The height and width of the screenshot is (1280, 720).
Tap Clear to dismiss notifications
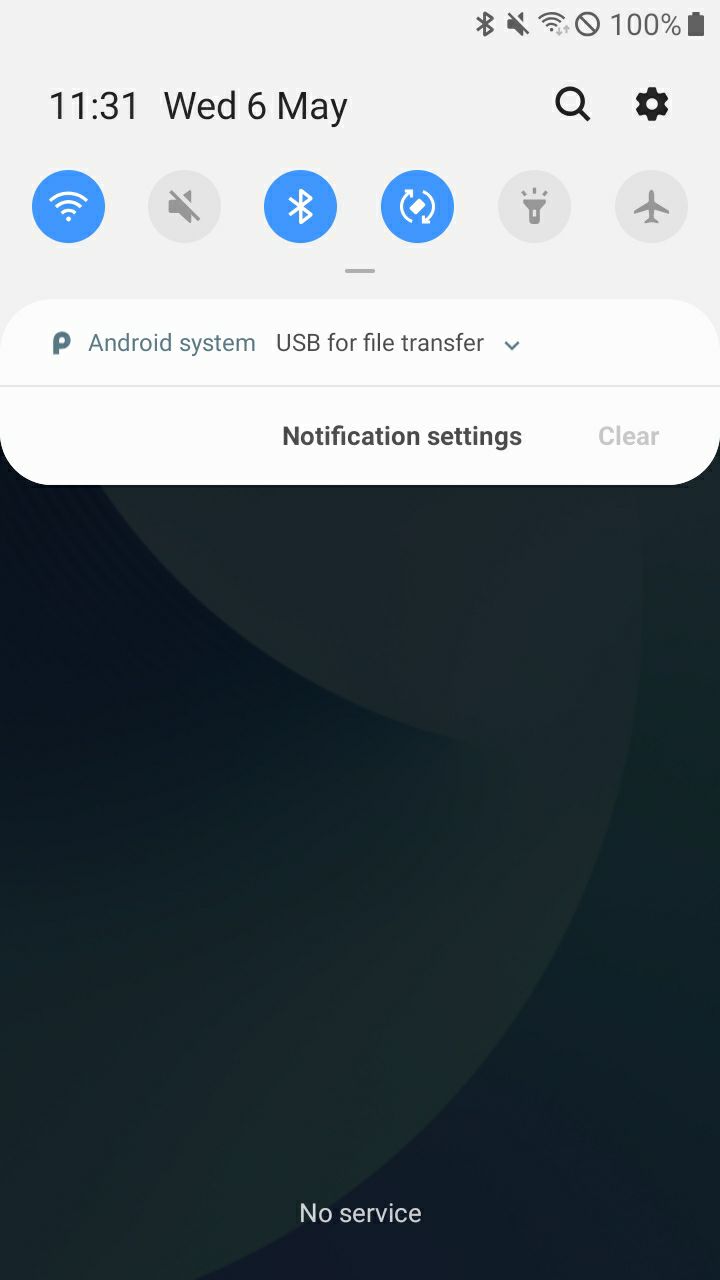(x=628, y=435)
